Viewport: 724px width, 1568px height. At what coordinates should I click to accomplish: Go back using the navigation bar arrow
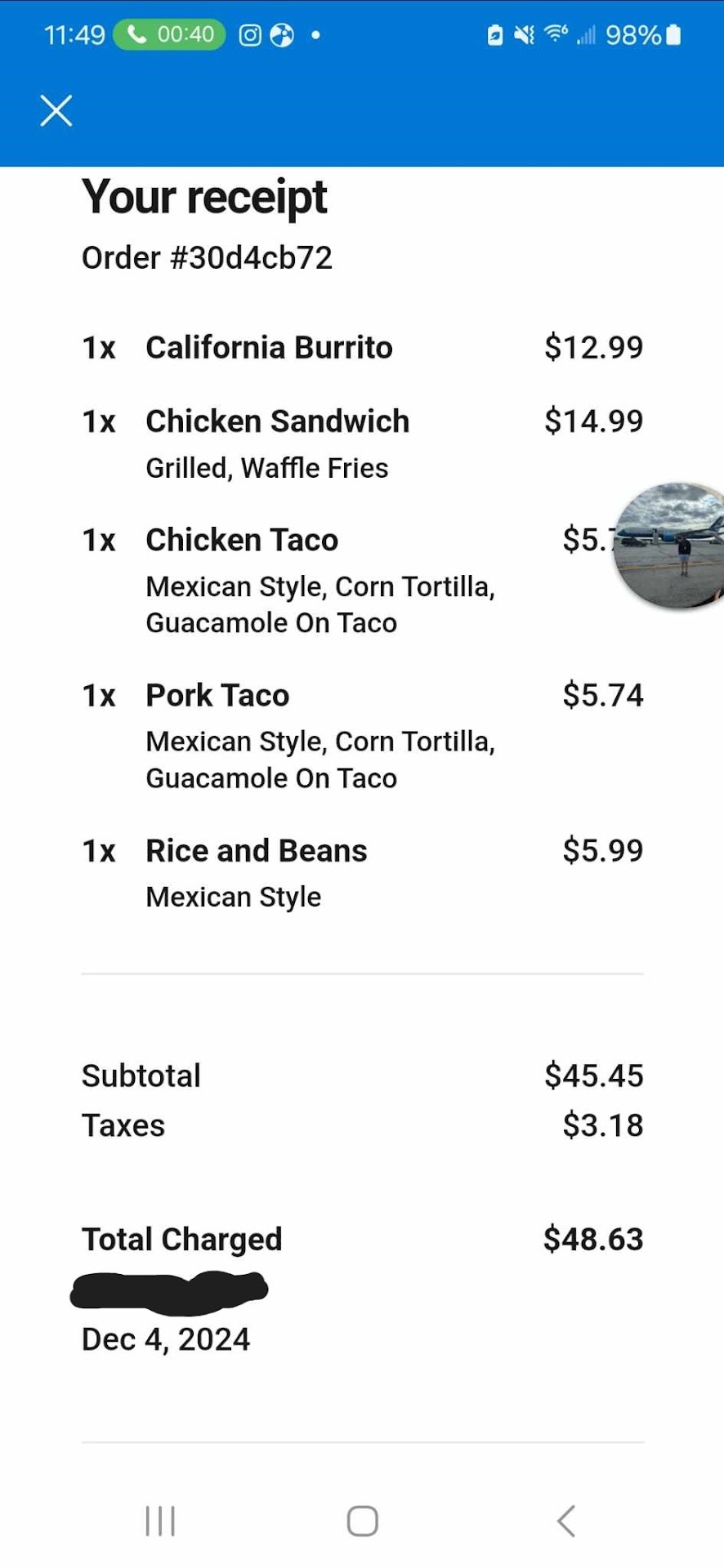[x=565, y=1521]
